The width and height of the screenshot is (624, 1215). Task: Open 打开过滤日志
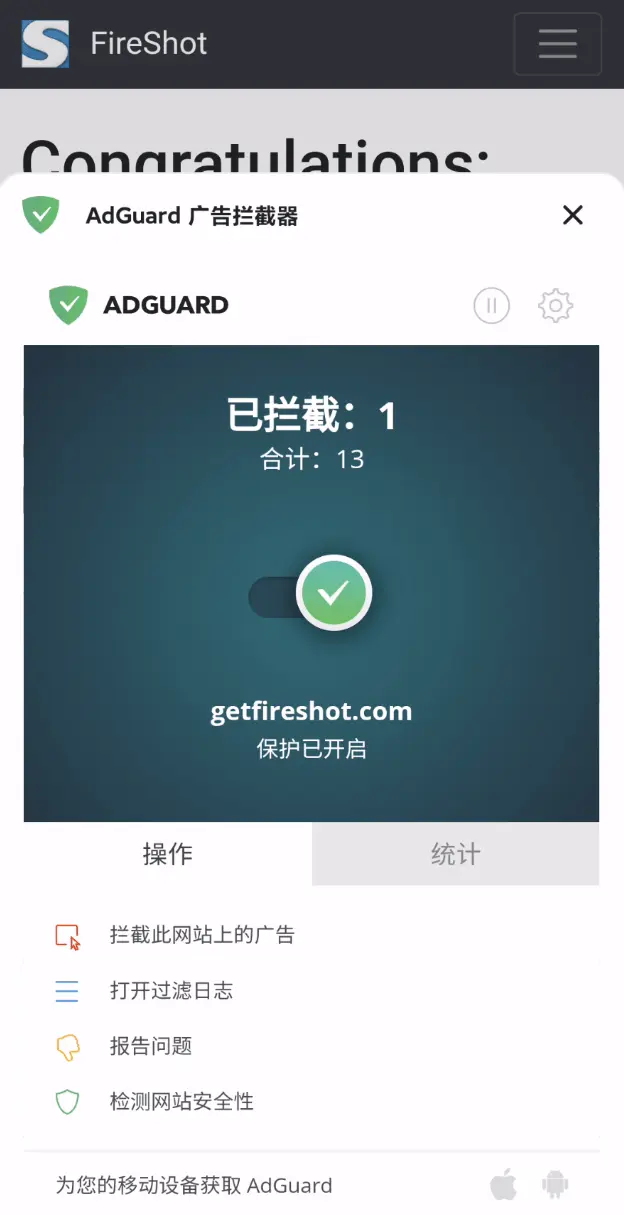click(x=171, y=991)
